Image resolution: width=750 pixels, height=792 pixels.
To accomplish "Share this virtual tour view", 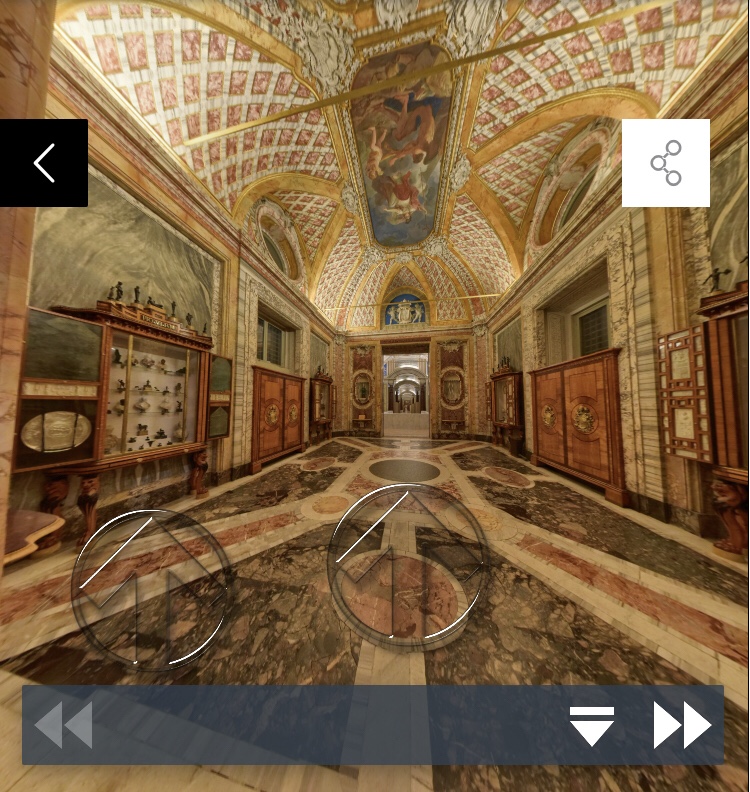I will pyautogui.click(x=666, y=163).
